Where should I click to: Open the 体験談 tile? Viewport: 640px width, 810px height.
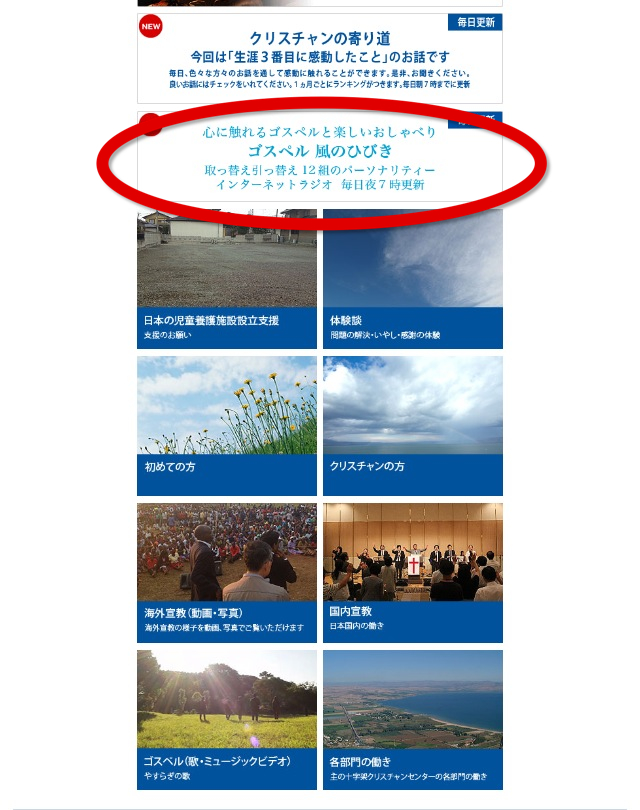[412, 278]
